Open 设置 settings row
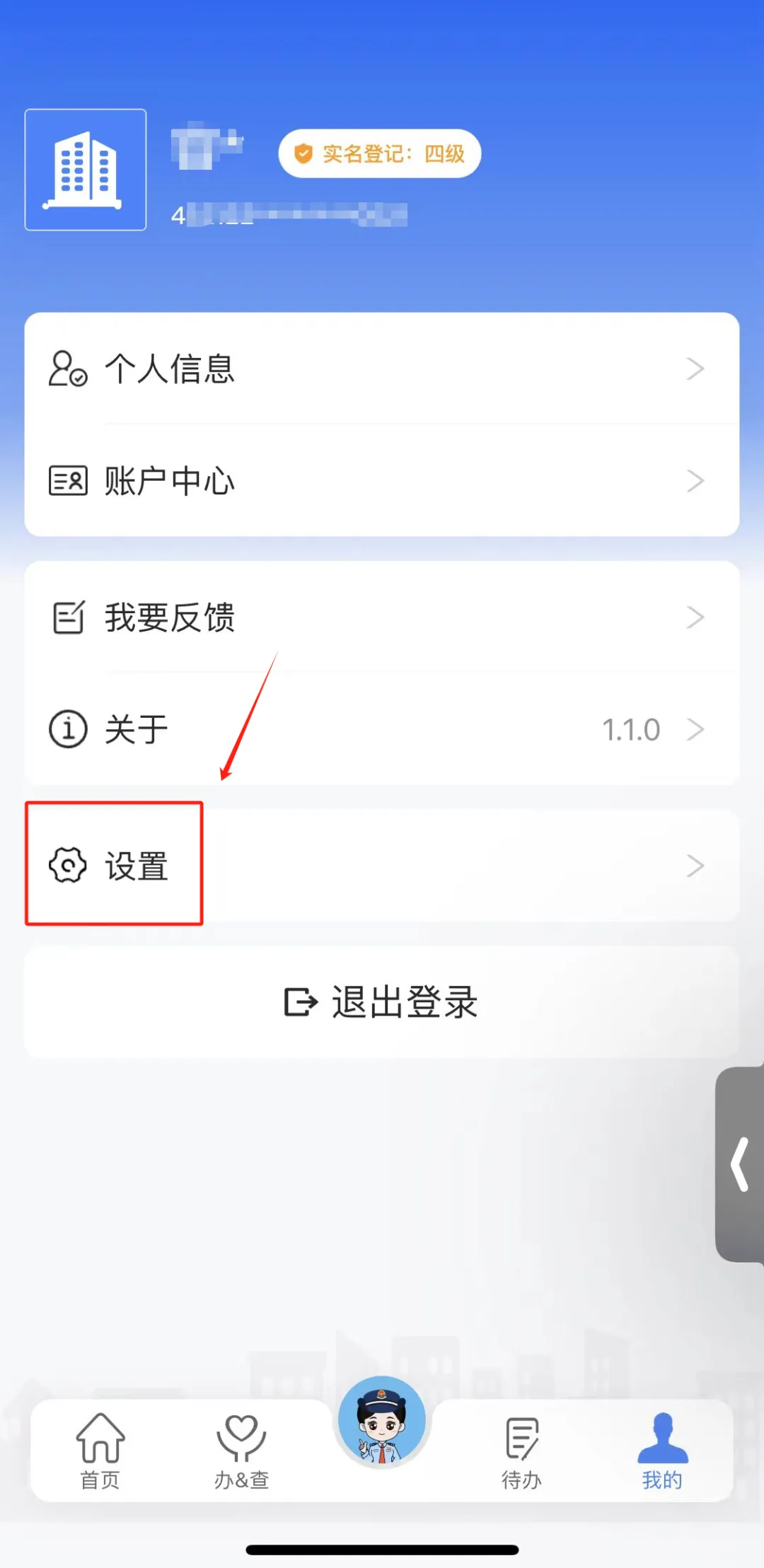Viewport: 764px width, 1568px height. click(382, 866)
